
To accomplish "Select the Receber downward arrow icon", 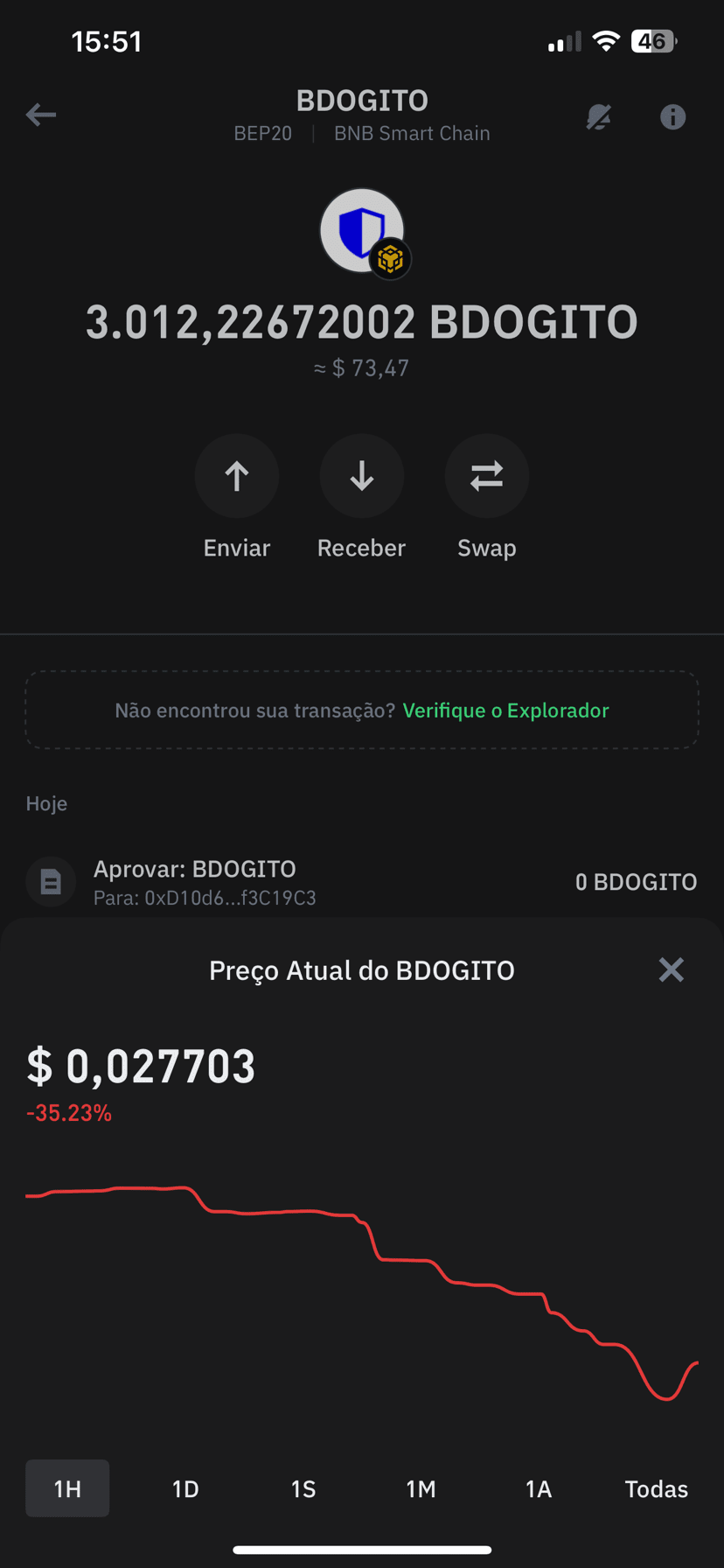I will point(361,475).
